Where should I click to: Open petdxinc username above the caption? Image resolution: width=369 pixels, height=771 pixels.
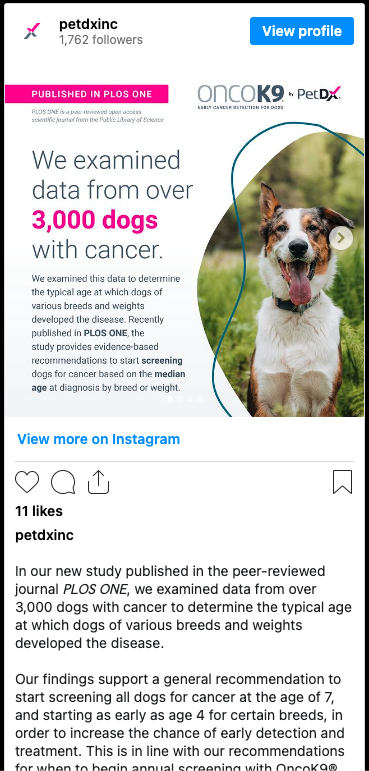coord(44,535)
